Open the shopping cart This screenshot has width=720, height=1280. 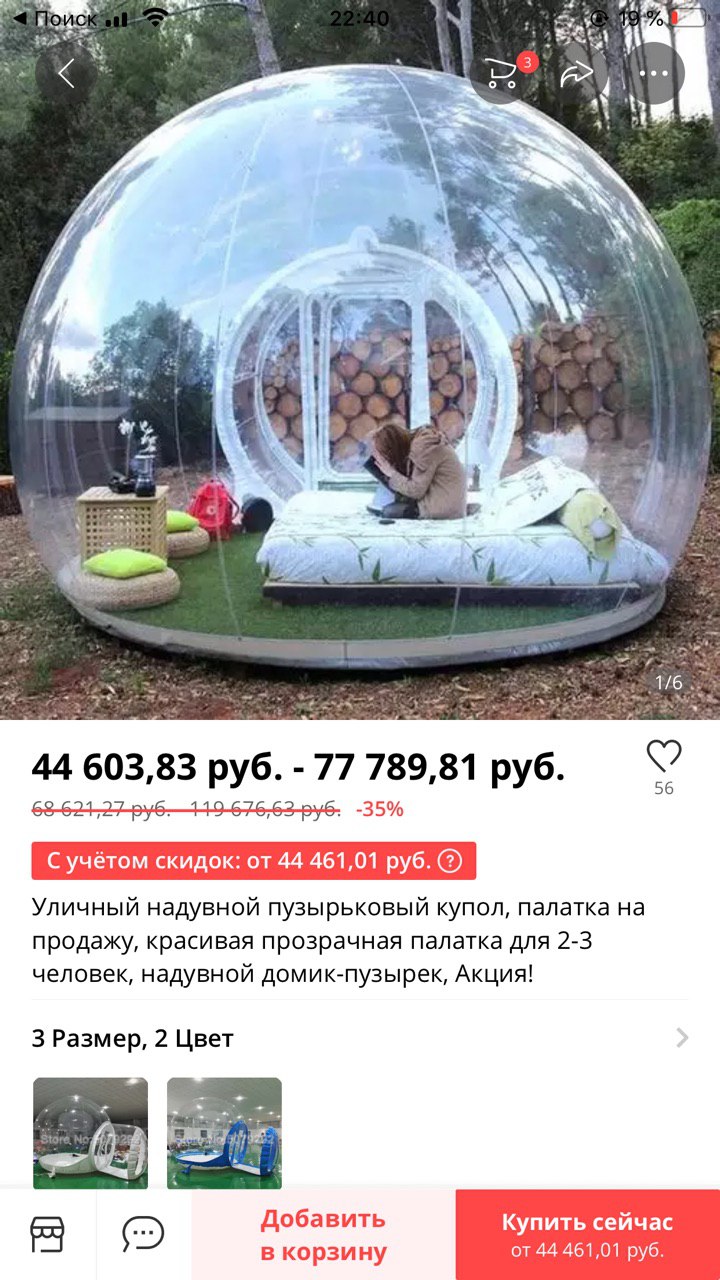(x=502, y=73)
